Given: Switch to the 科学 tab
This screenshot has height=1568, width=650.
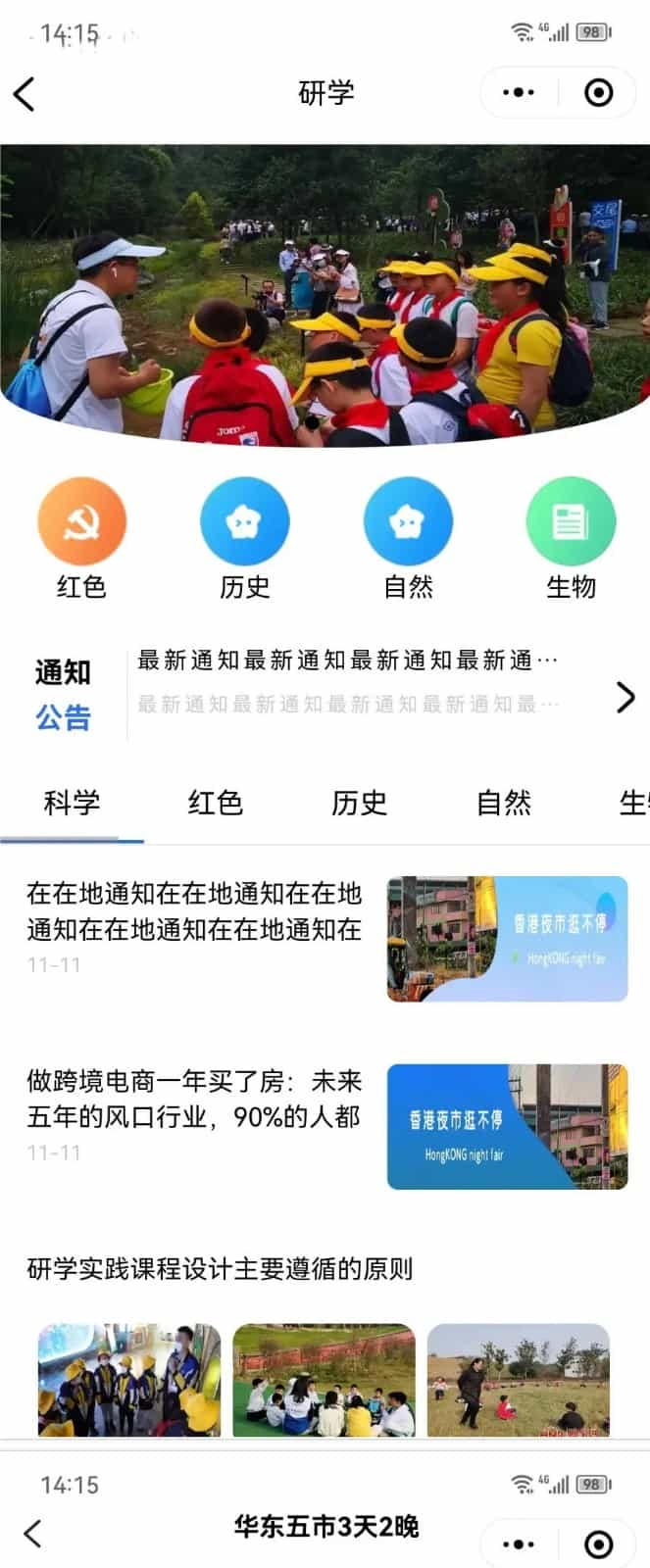Looking at the screenshot, I should 72,803.
